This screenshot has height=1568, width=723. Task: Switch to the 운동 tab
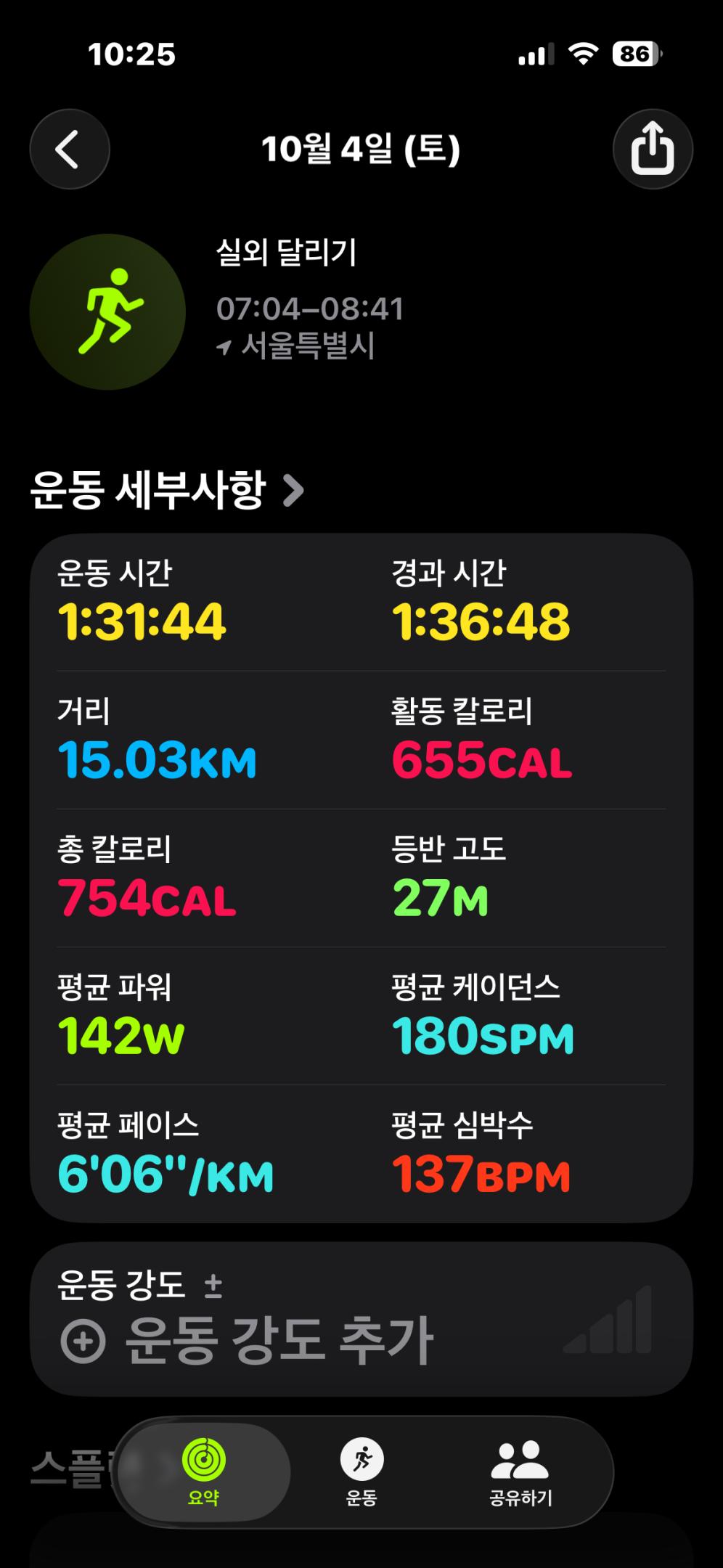[361, 1472]
